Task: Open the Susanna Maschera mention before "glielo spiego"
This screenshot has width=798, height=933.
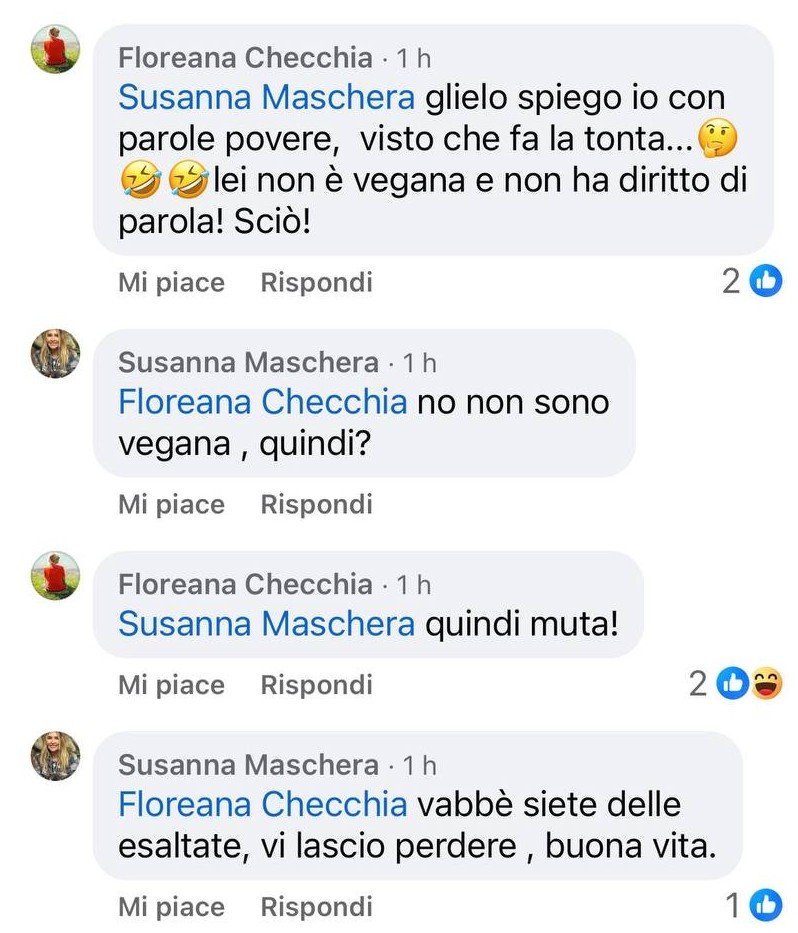Action: tap(266, 98)
